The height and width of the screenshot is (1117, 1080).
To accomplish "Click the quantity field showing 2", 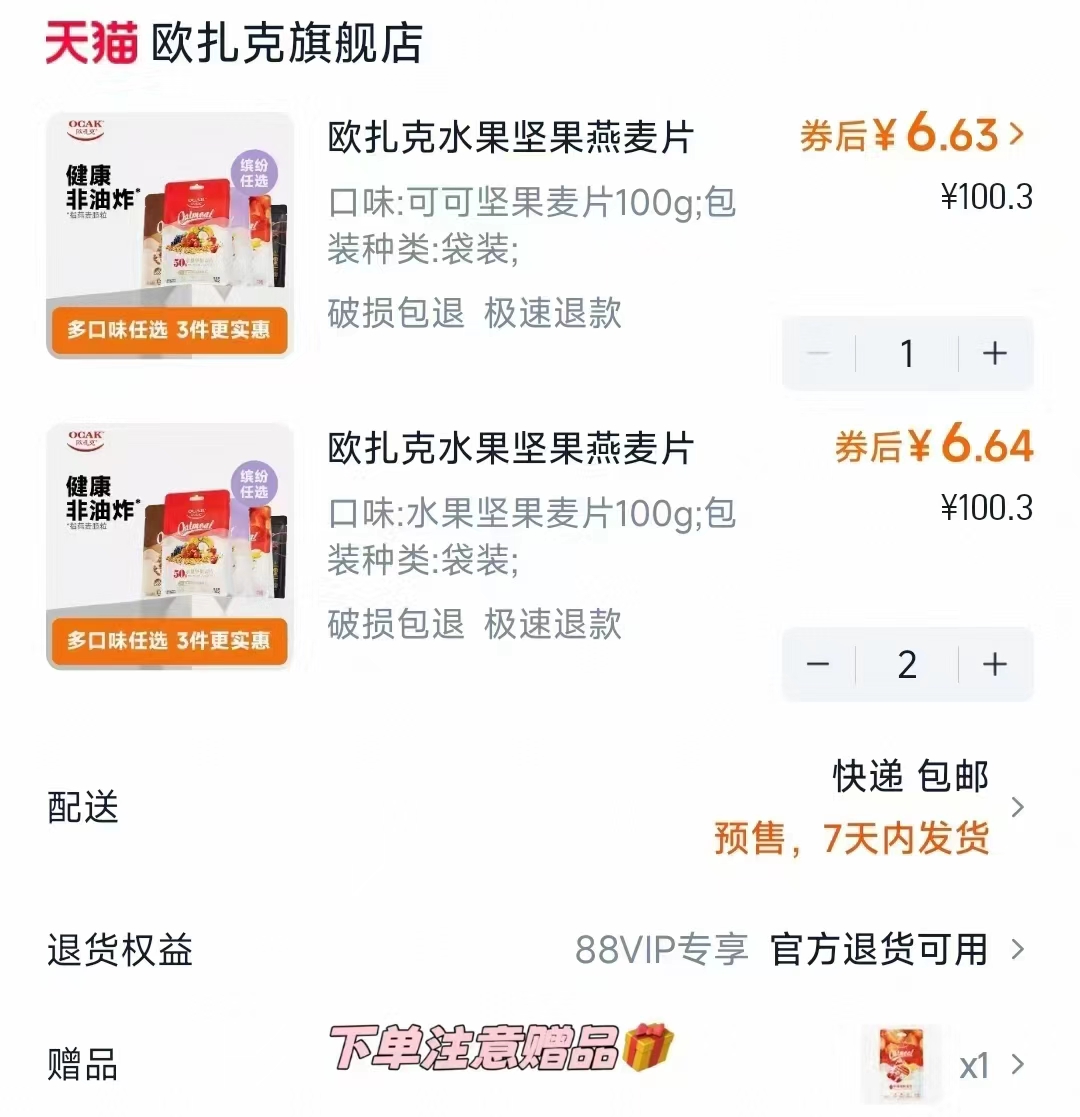I will 906,664.
